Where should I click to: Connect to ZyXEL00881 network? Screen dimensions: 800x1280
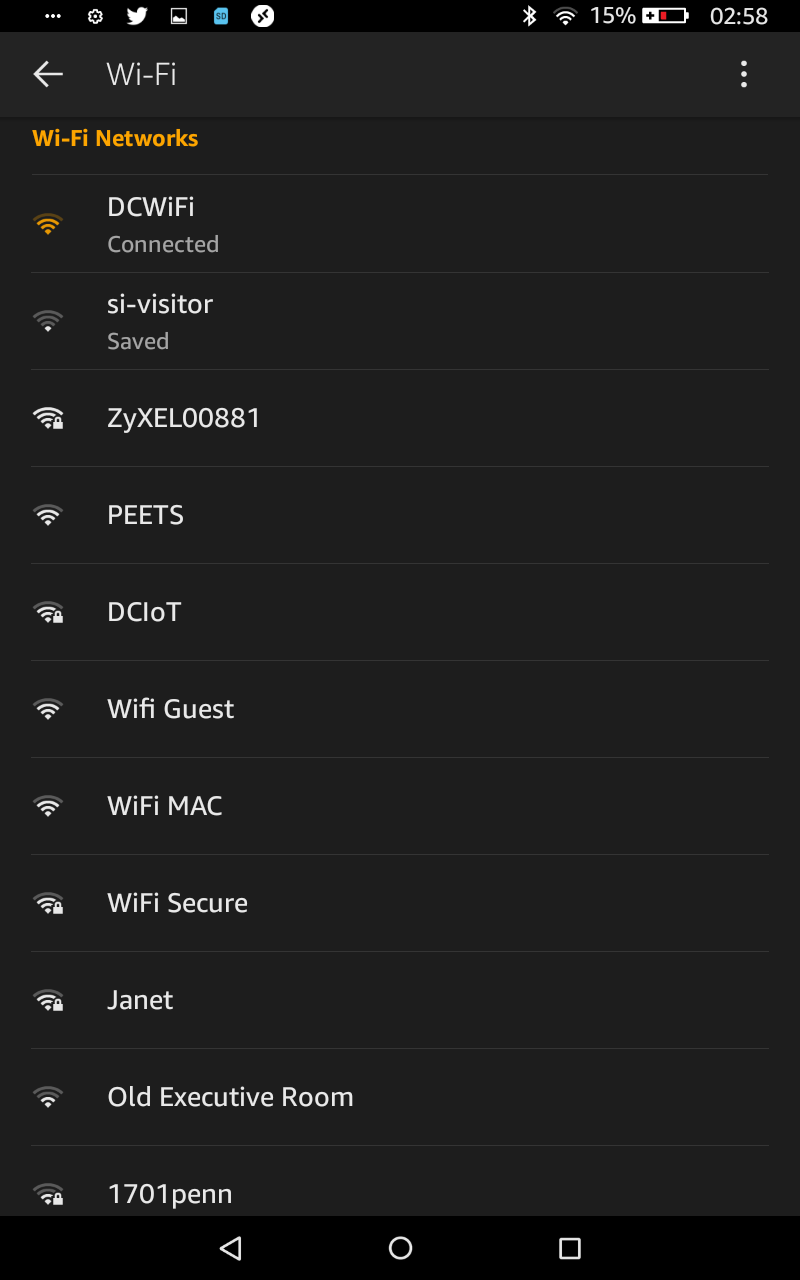pyautogui.click(x=400, y=418)
